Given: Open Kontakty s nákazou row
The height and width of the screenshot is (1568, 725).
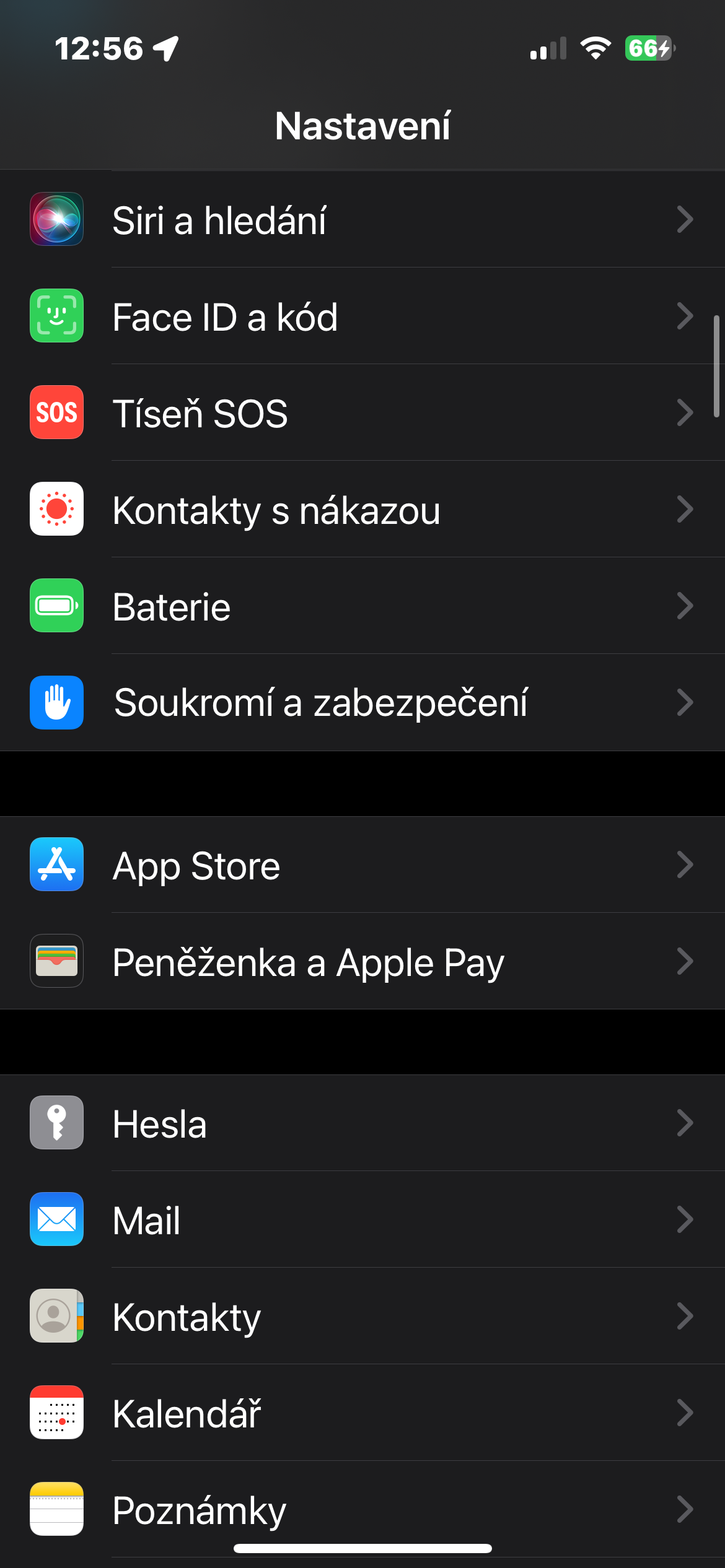Looking at the screenshot, I should coord(362,510).
